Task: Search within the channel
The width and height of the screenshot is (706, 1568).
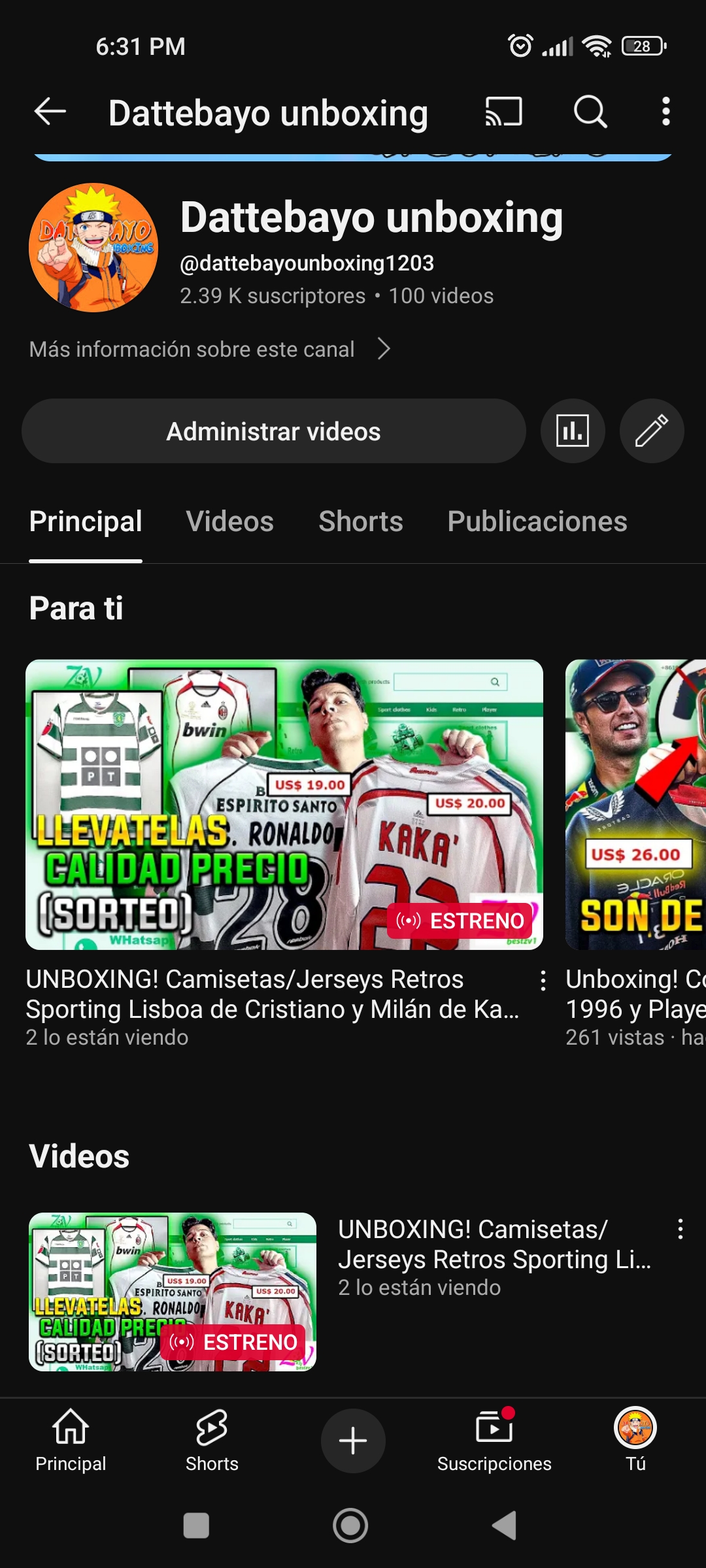Action: point(590,112)
